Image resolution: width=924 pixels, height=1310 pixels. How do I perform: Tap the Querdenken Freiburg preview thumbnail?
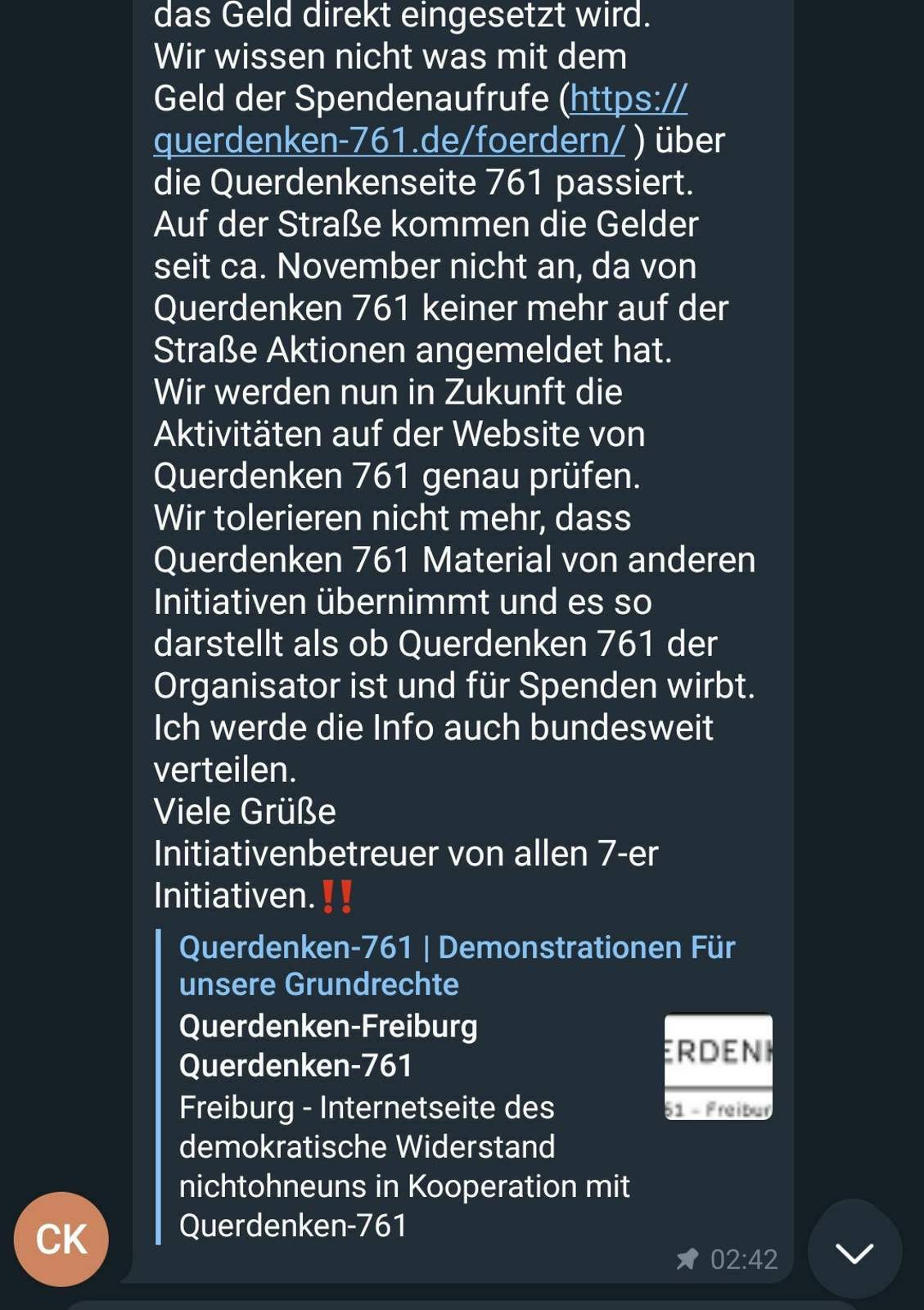click(718, 1066)
